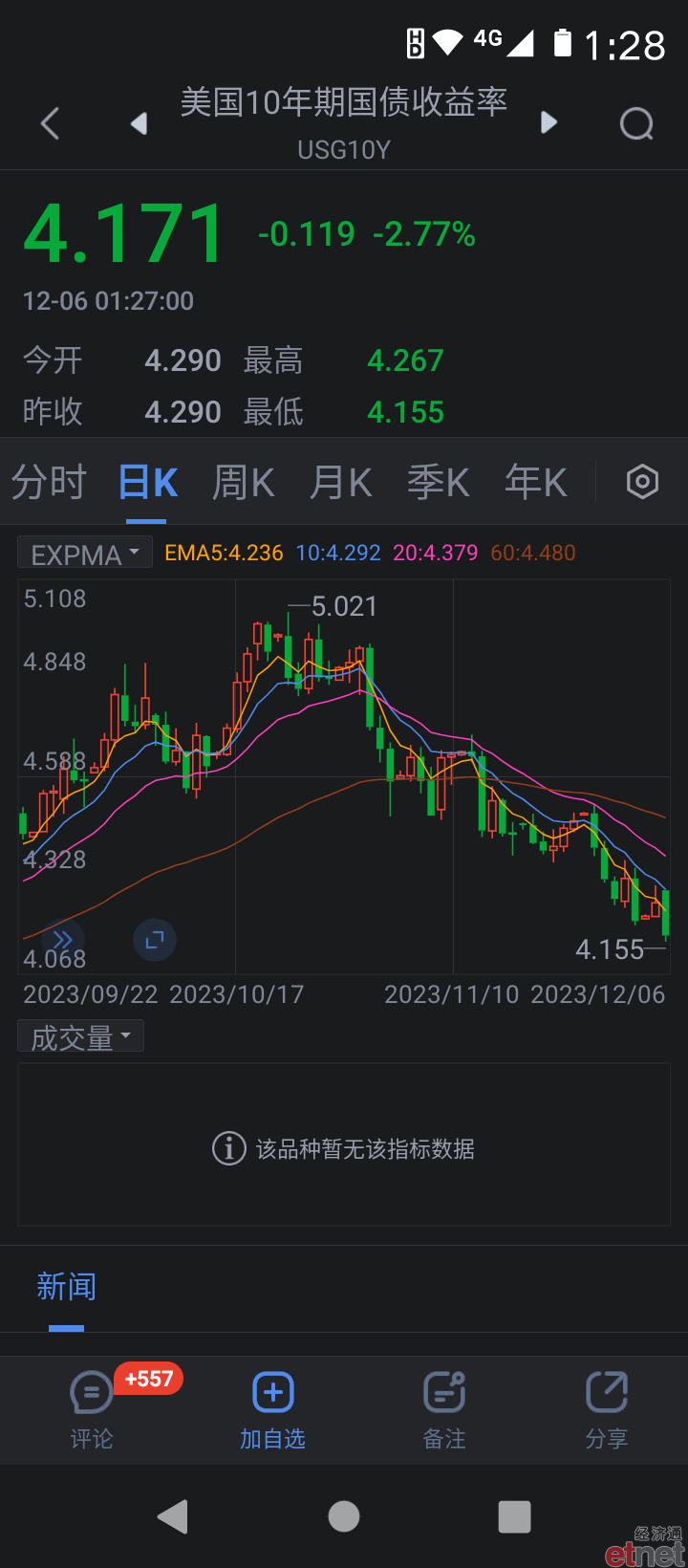Switch to the previous instrument
Image resolution: width=688 pixels, height=1568 pixels.
pos(140,123)
